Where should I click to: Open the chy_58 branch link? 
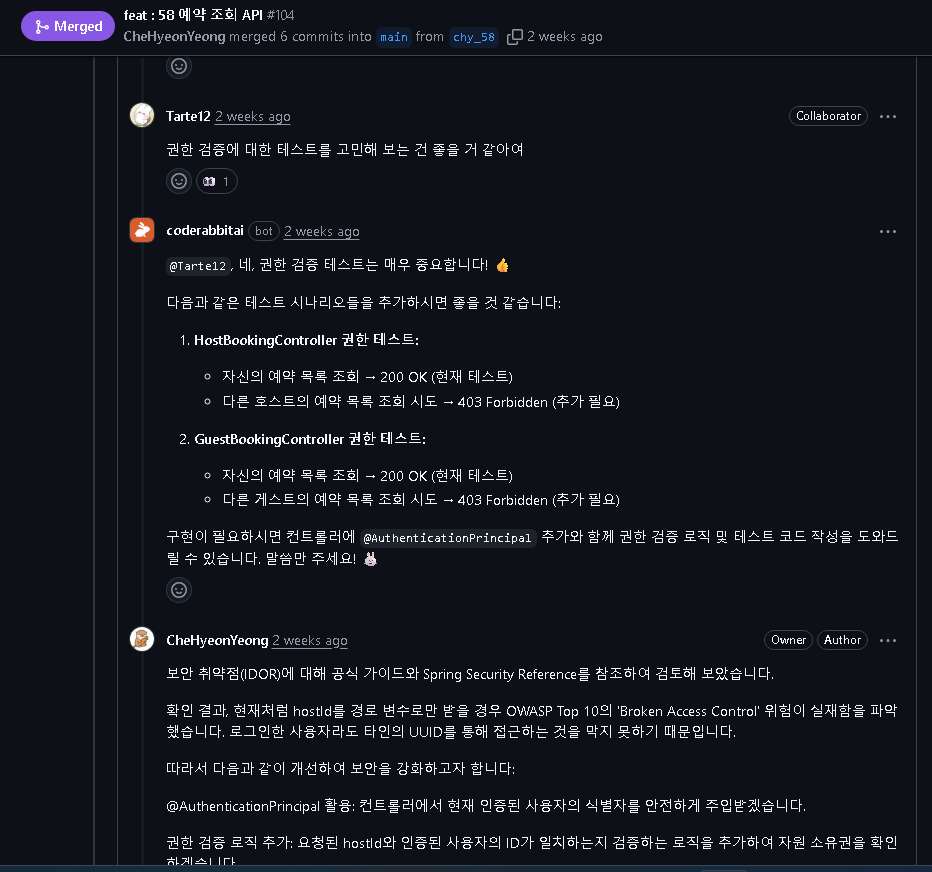pyautogui.click(x=473, y=37)
